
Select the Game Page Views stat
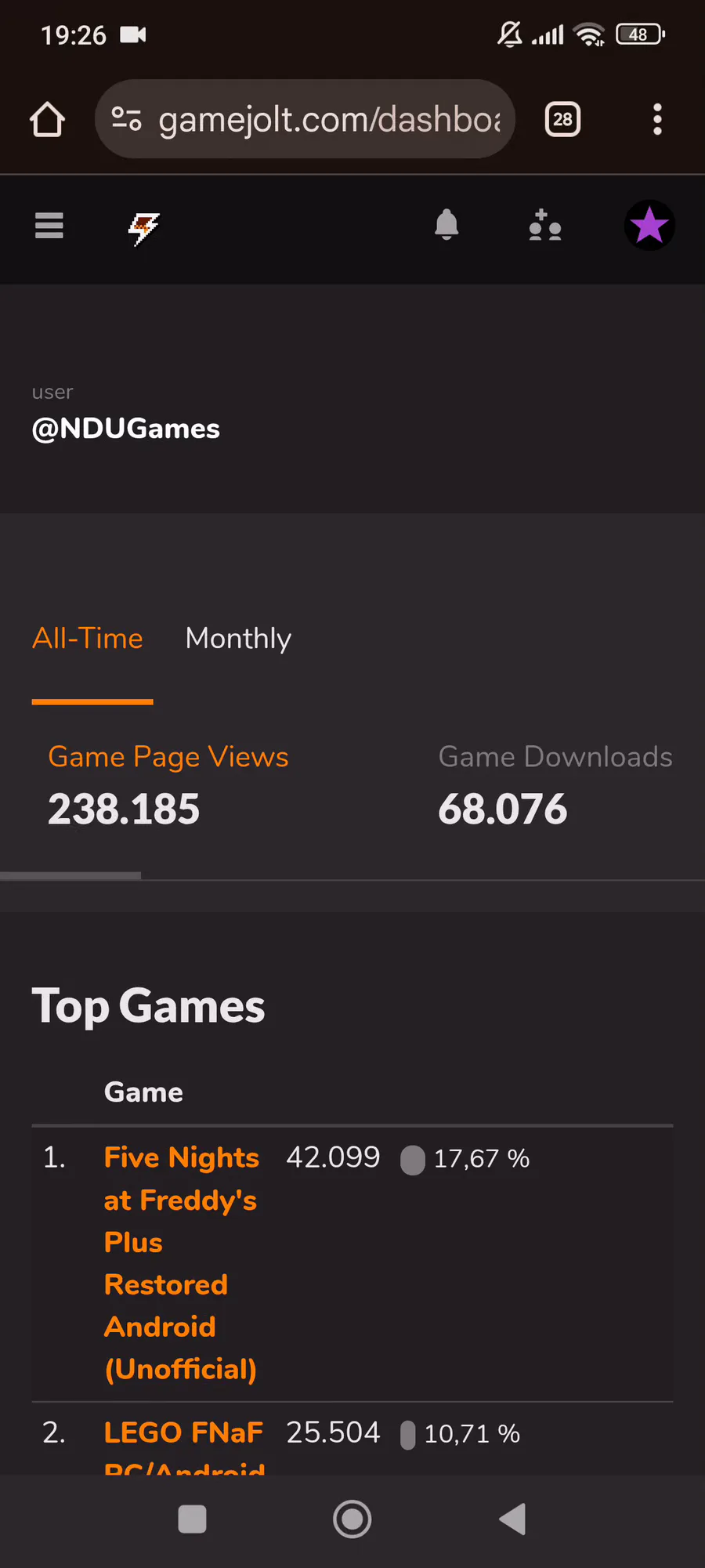(x=168, y=785)
